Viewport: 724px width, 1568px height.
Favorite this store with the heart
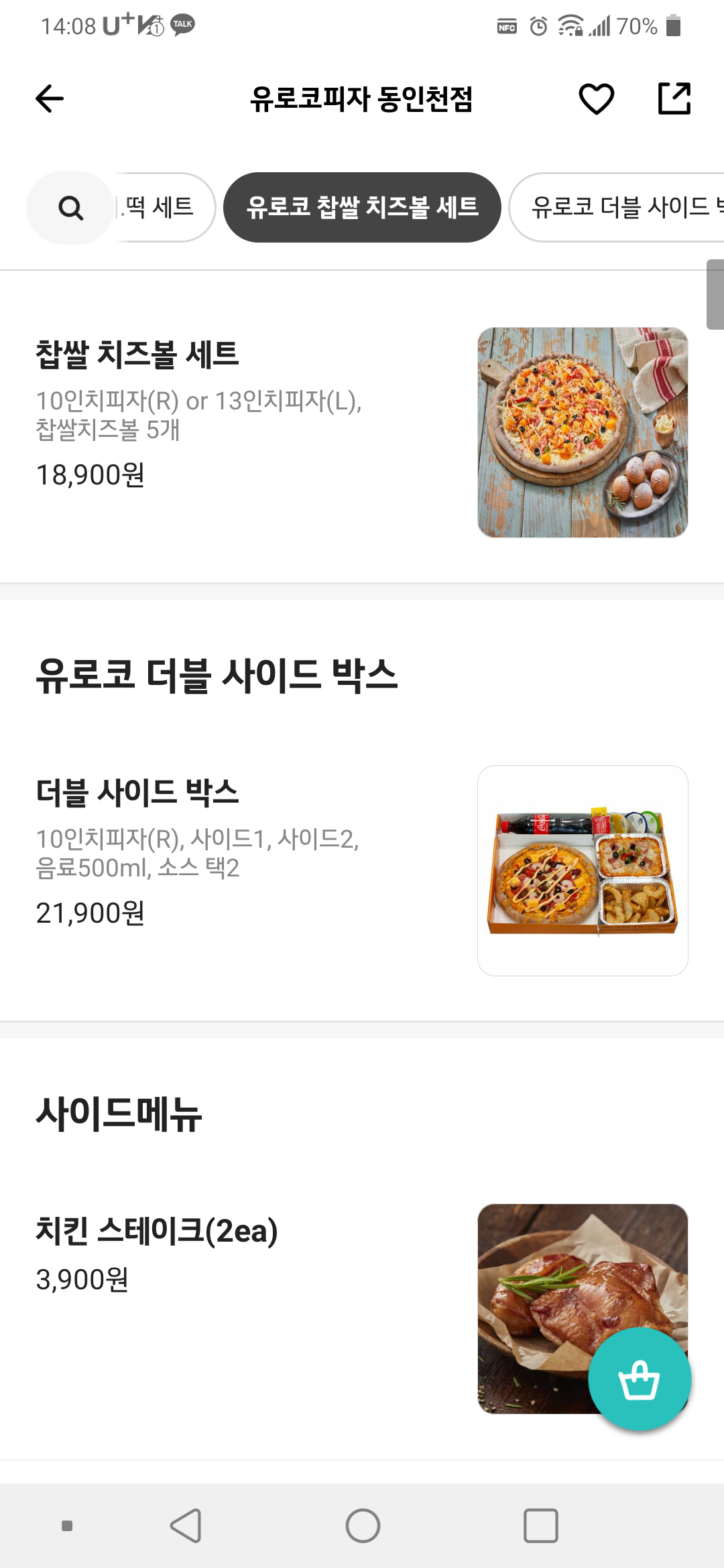(x=596, y=99)
